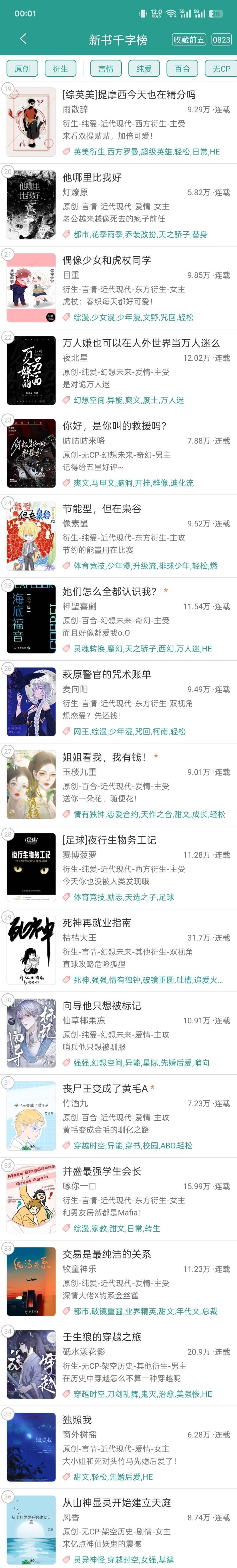Viewport: 237px width, 1568px height.
Task: Open 偶像少女和虎杖同学
Action: coord(107,260)
